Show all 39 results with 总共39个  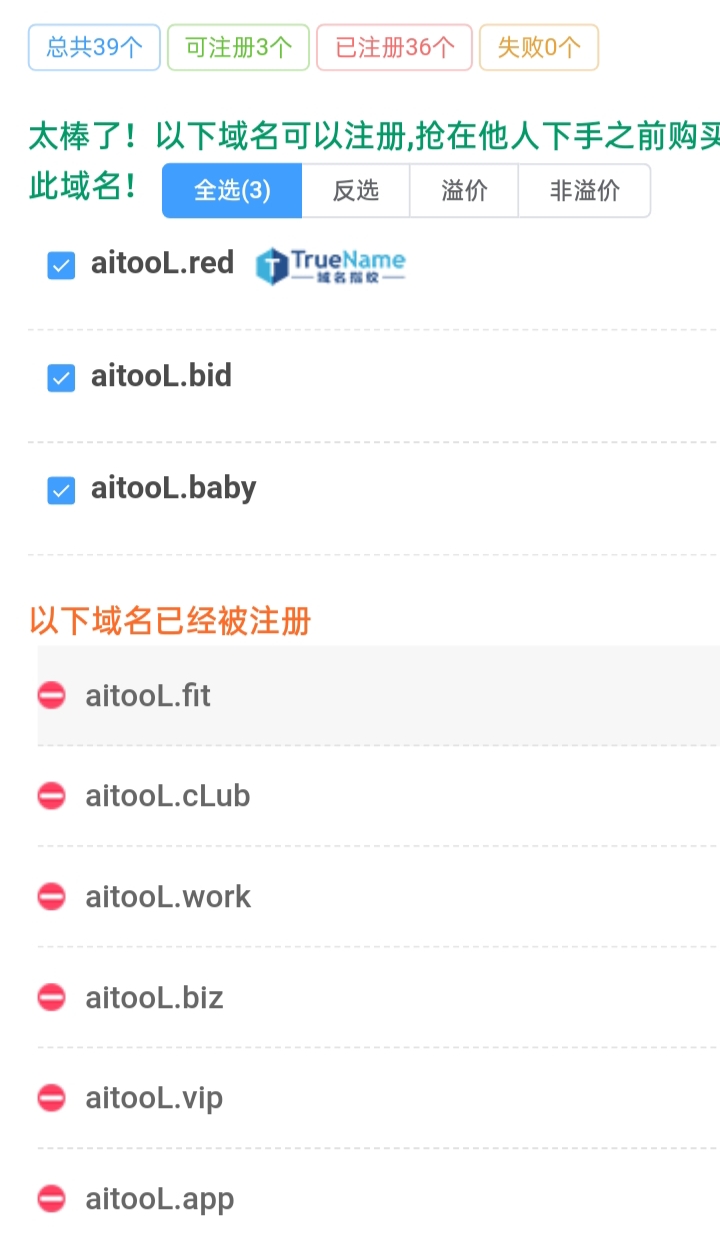(94, 47)
